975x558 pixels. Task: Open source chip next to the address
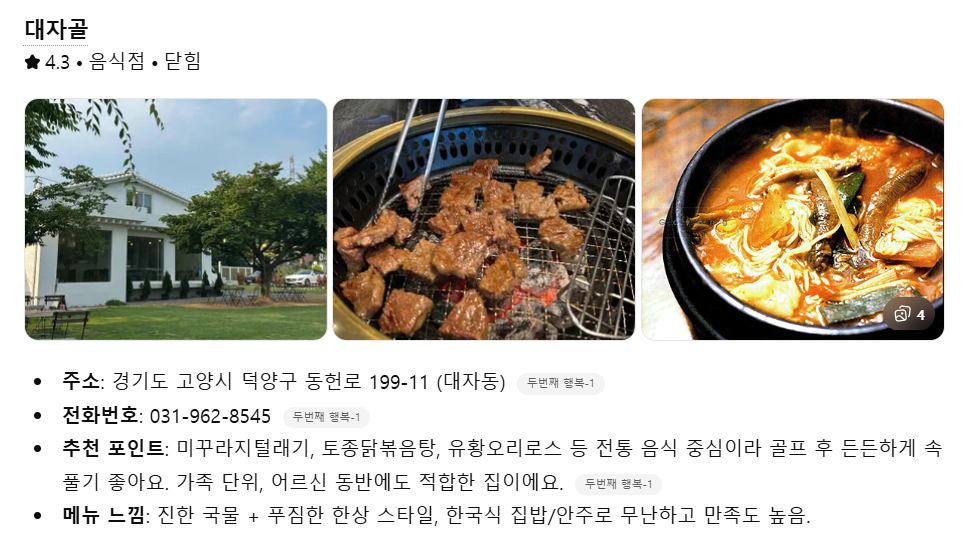[560, 383]
